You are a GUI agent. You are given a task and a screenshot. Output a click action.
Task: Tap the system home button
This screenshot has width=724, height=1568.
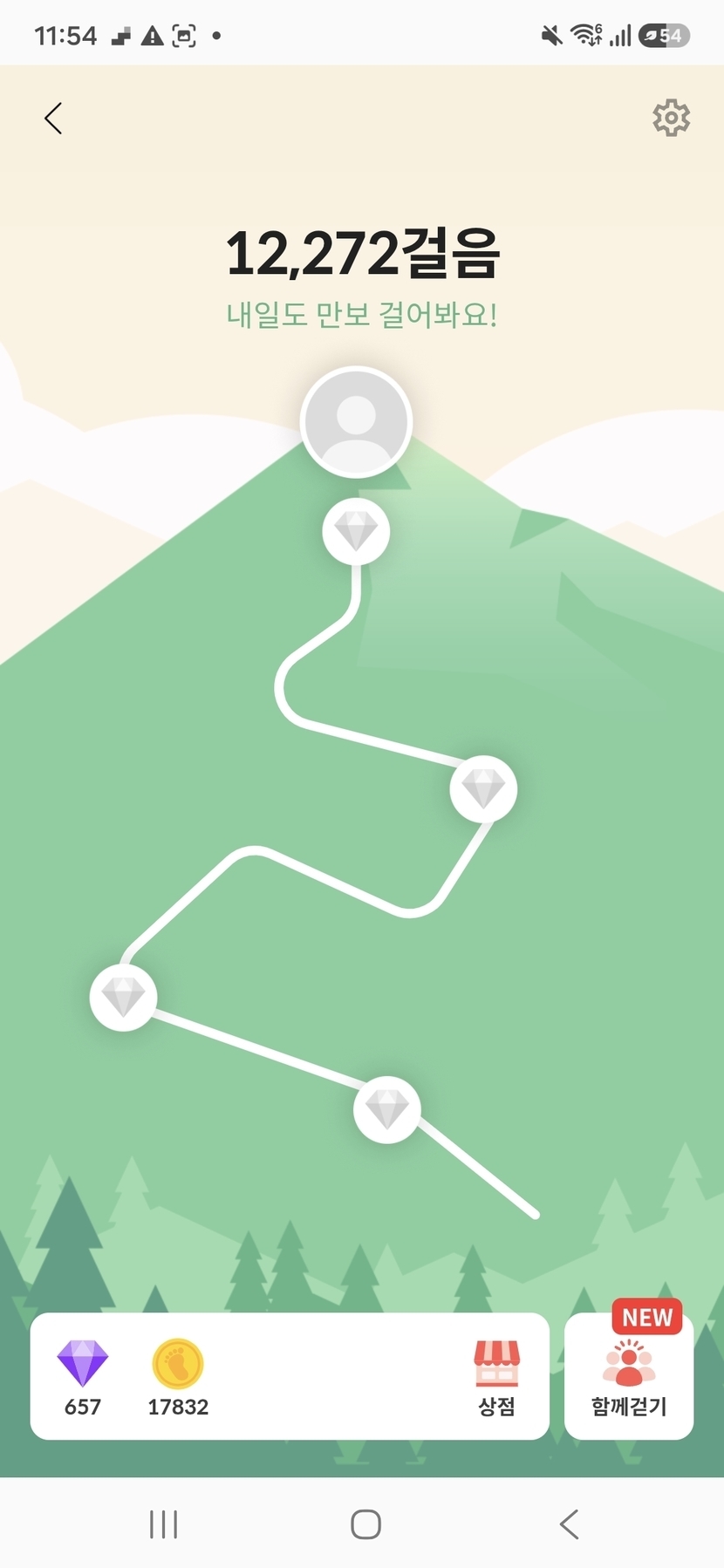pyautogui.click(x=365, y=1524)
